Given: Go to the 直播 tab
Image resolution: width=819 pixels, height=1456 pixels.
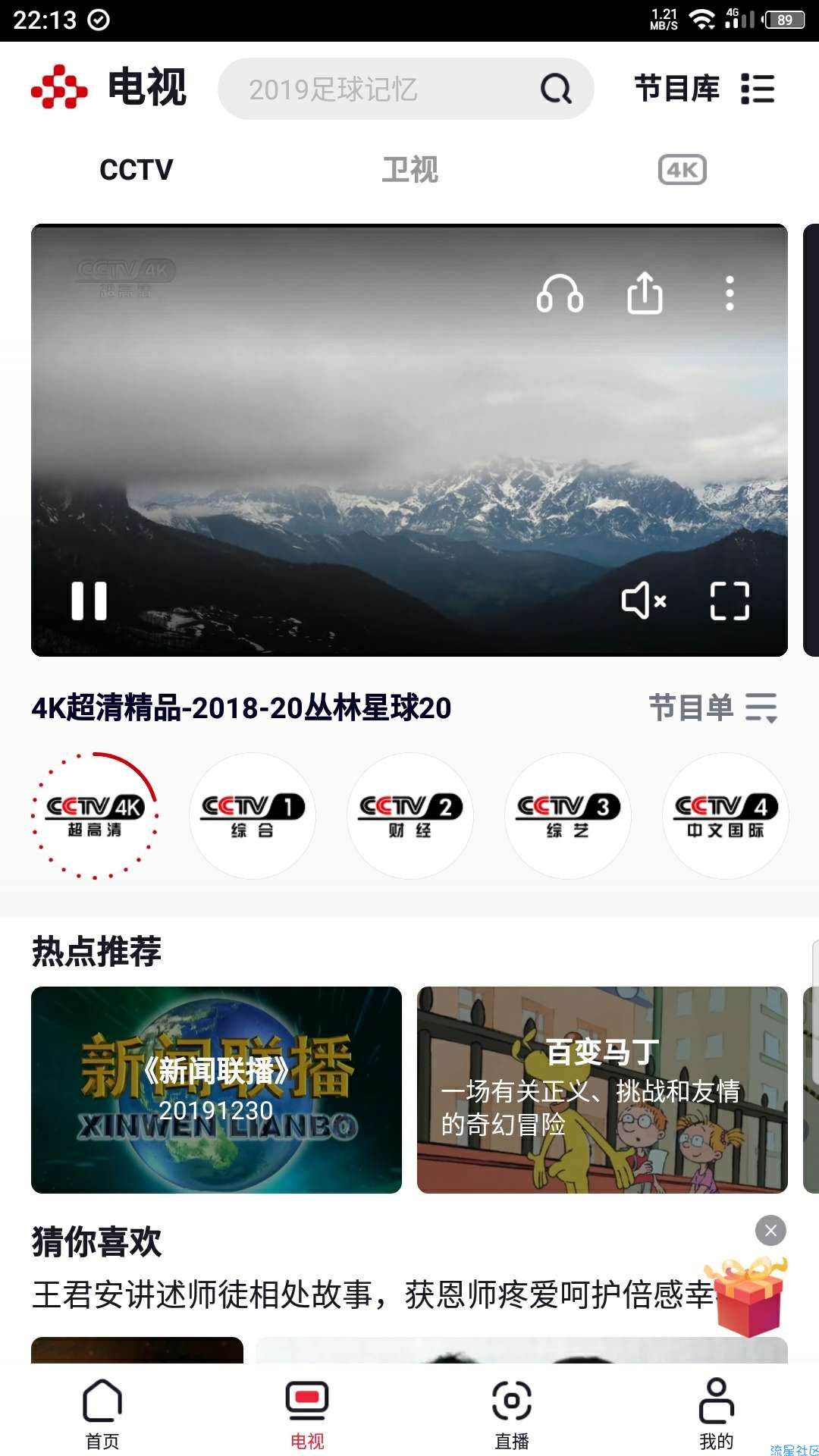Looking at the screenshot, I should point(512,1414).
